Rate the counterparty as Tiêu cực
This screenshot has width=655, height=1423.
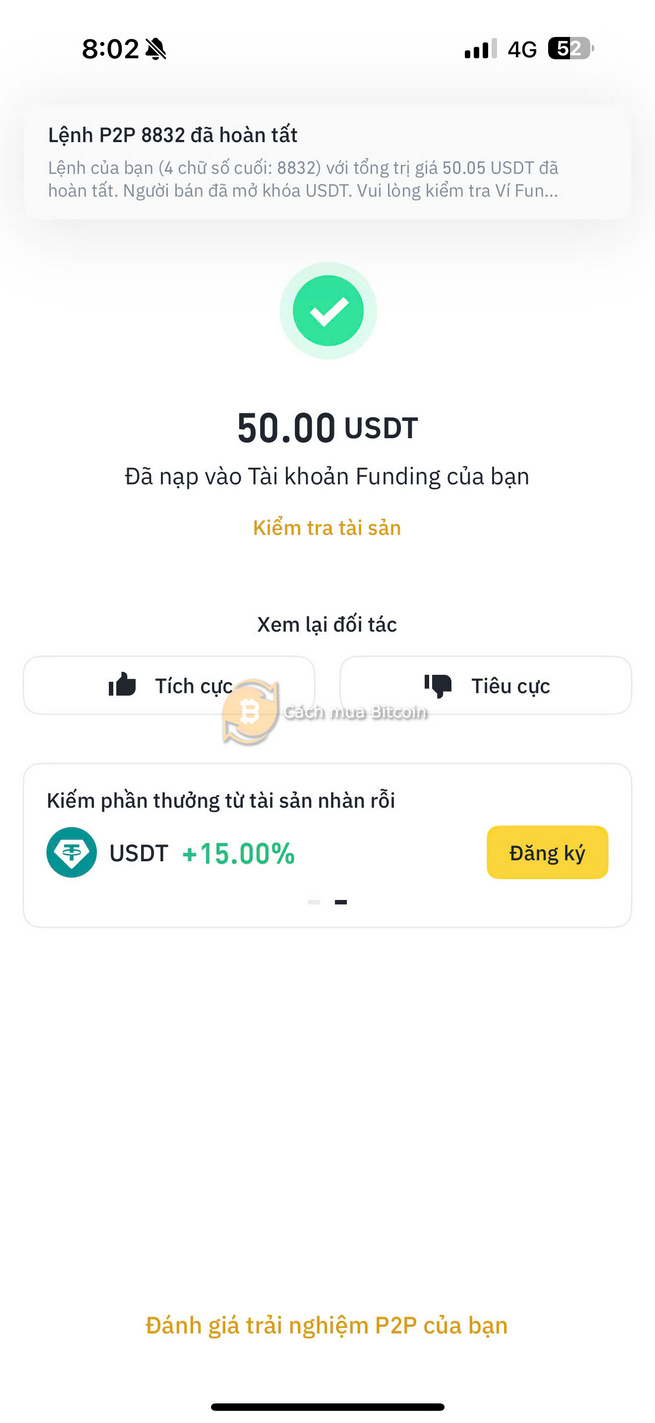click(486, 686)
